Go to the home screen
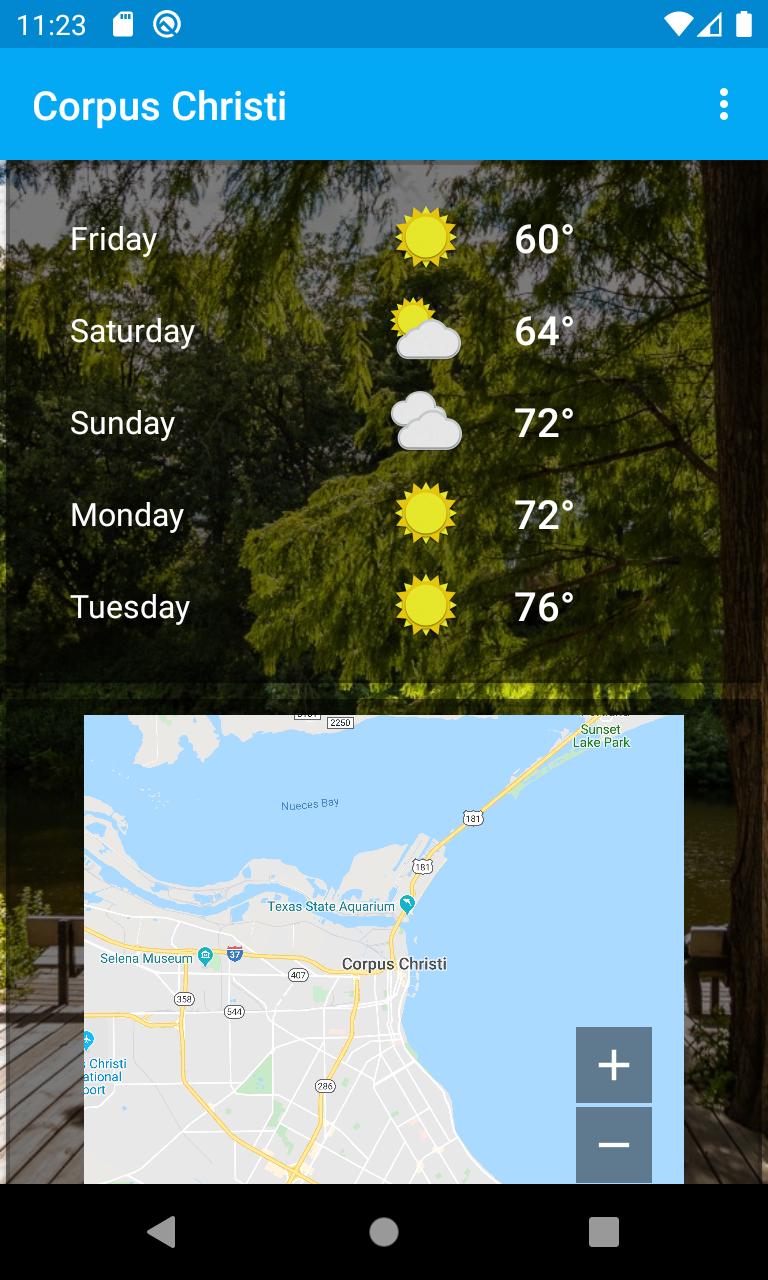 384,1232
